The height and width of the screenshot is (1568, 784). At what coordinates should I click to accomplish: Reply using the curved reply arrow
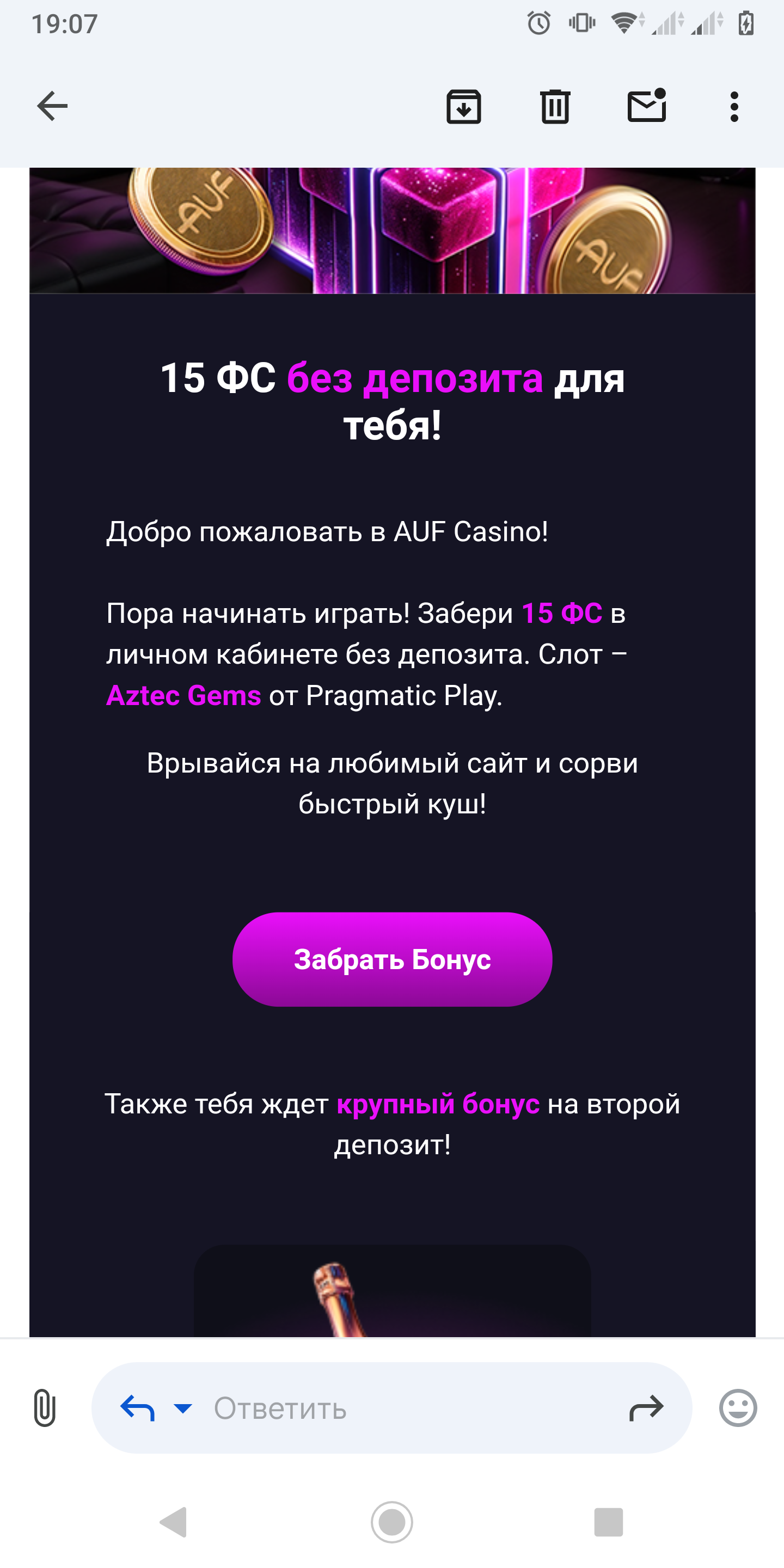pos(138,1407)
